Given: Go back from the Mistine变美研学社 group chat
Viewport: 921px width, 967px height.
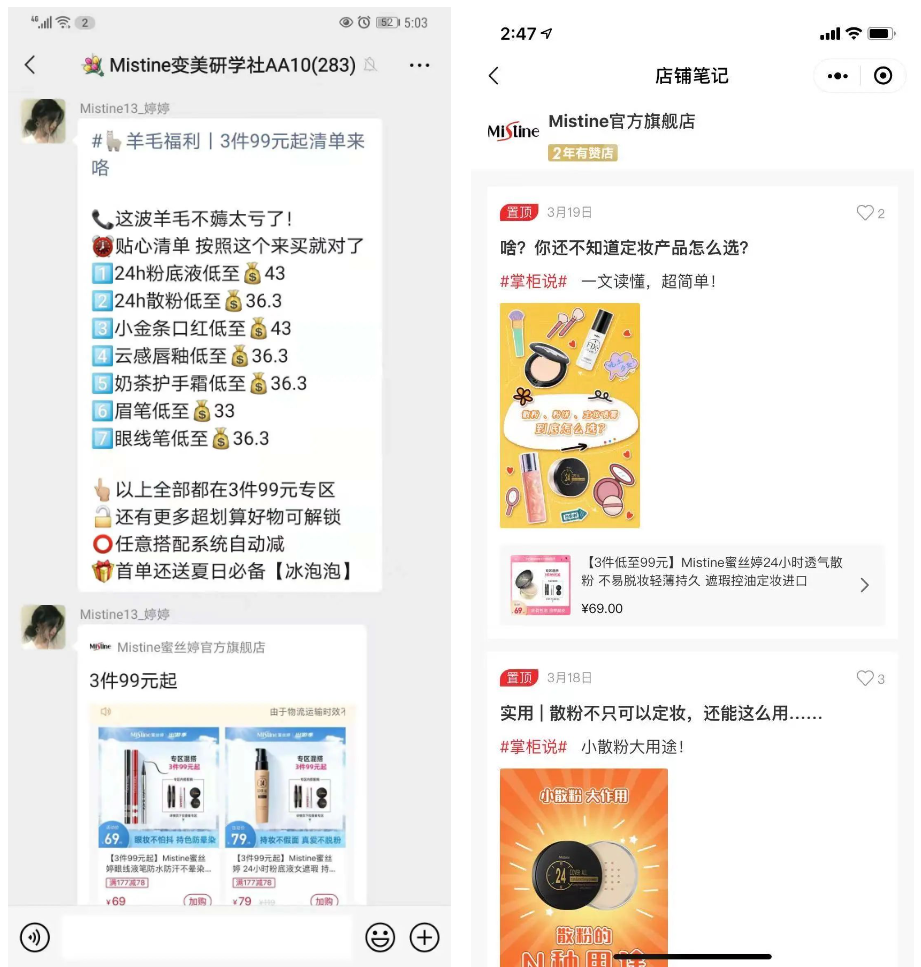Looking at the screenshot, I should coord(30,65).
